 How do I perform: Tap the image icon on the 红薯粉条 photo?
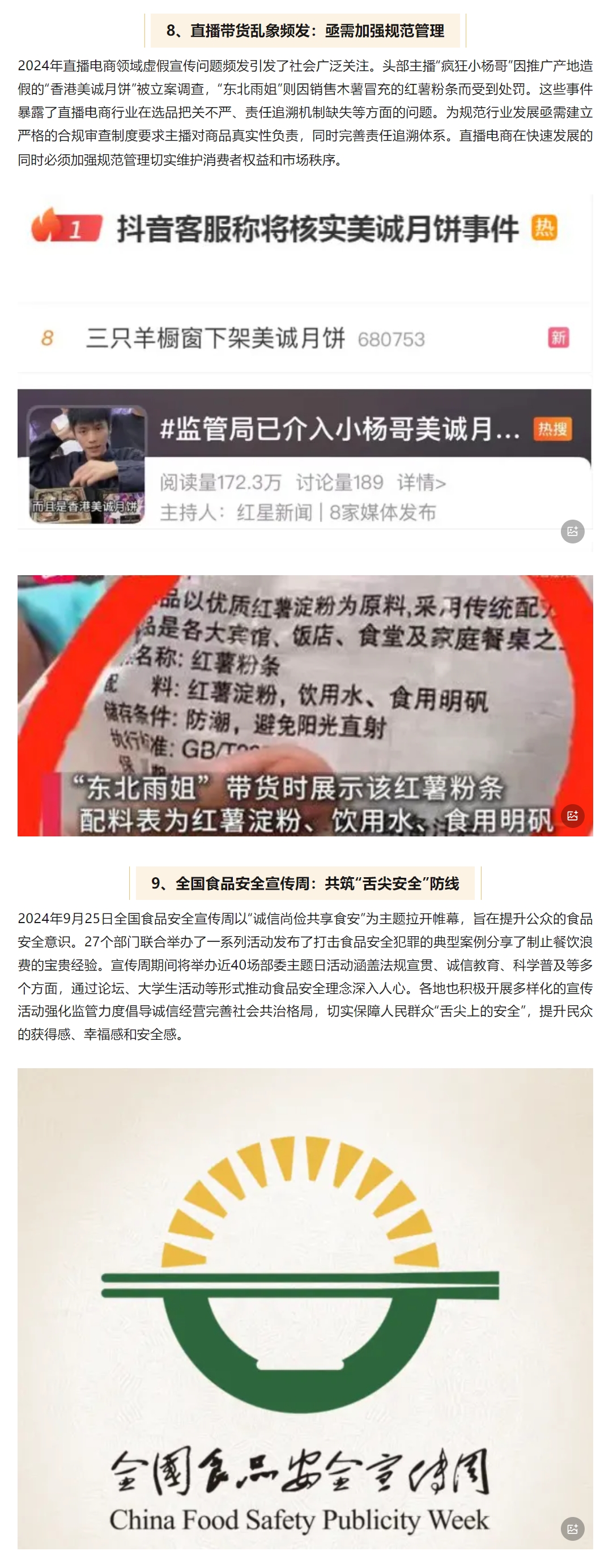[572, 815]
